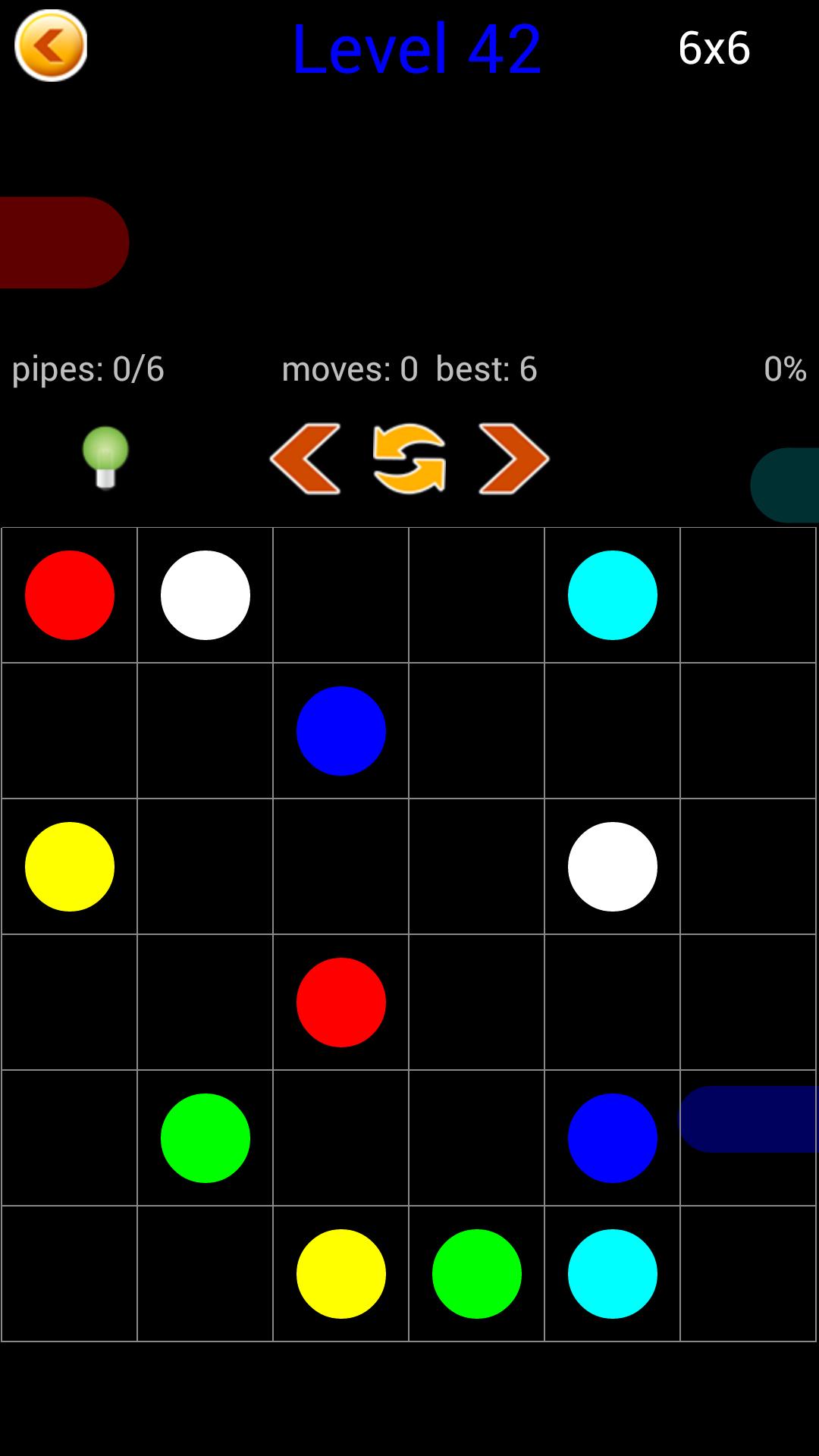This screenshot has width=819, height=1456.
Task: Go to the previous level
Action: [x=306, y=459]
